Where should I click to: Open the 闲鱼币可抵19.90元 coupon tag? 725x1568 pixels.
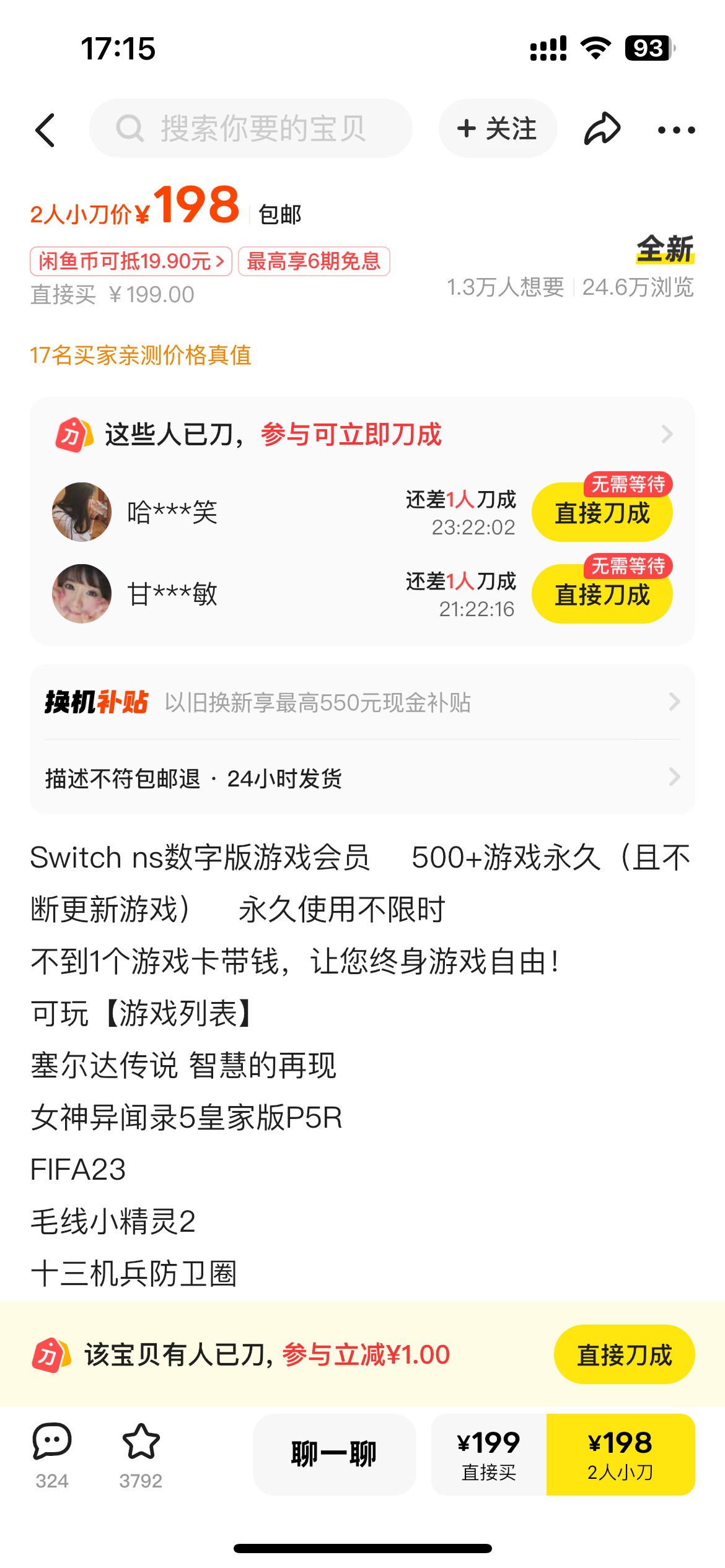click(131, 261)
